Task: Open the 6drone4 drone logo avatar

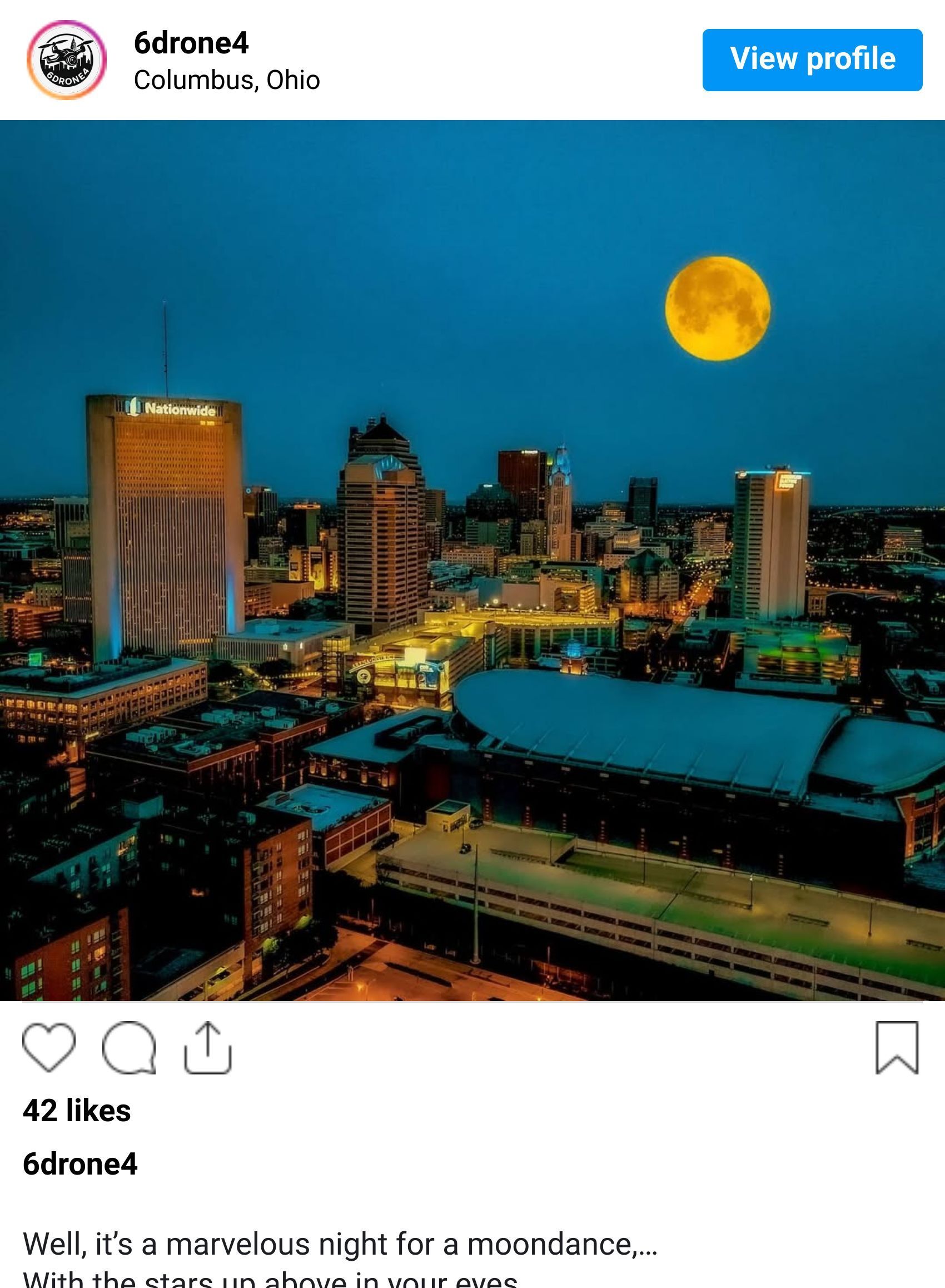Action: pos(66,59)
